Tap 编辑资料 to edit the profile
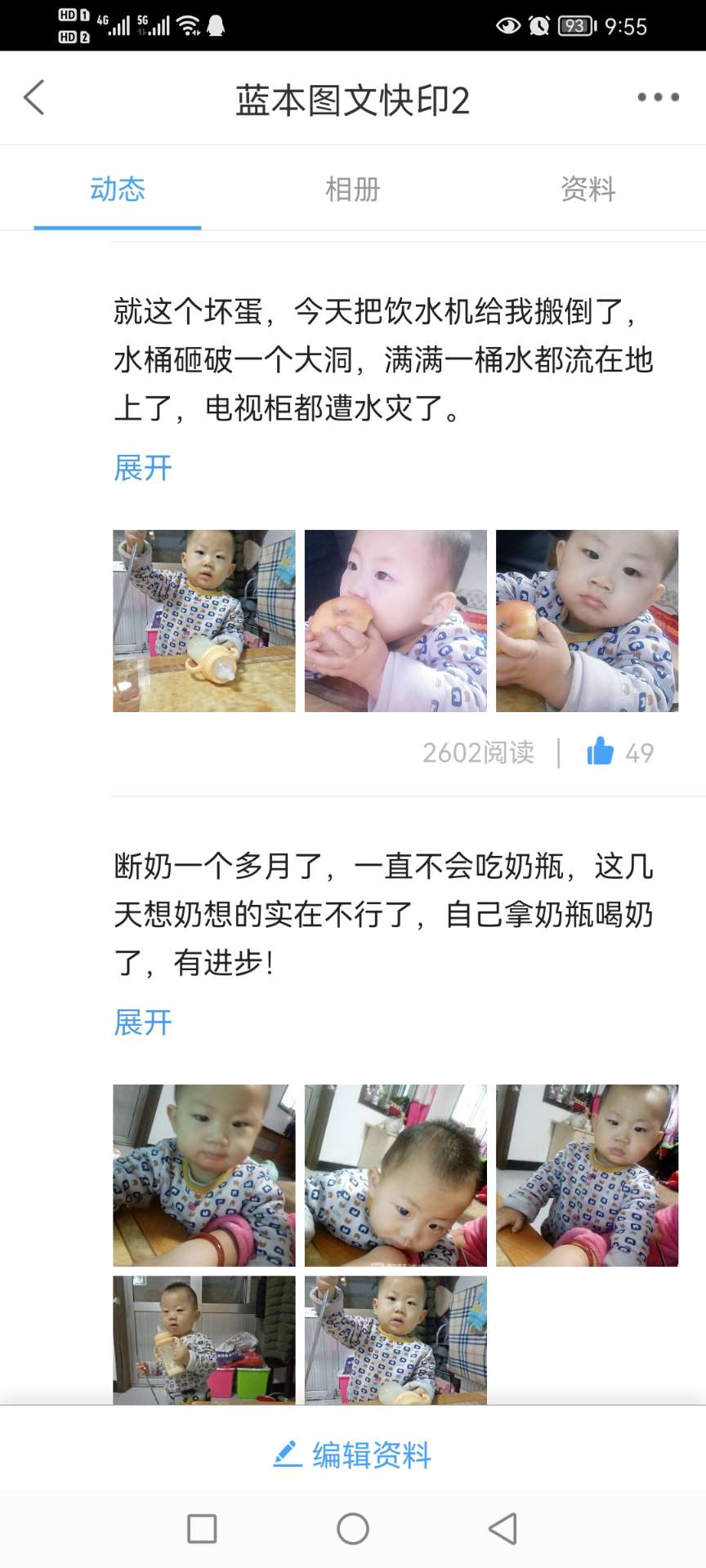Image resolution: width=706 pixels, height=1568 pixels. (353, 1455)
